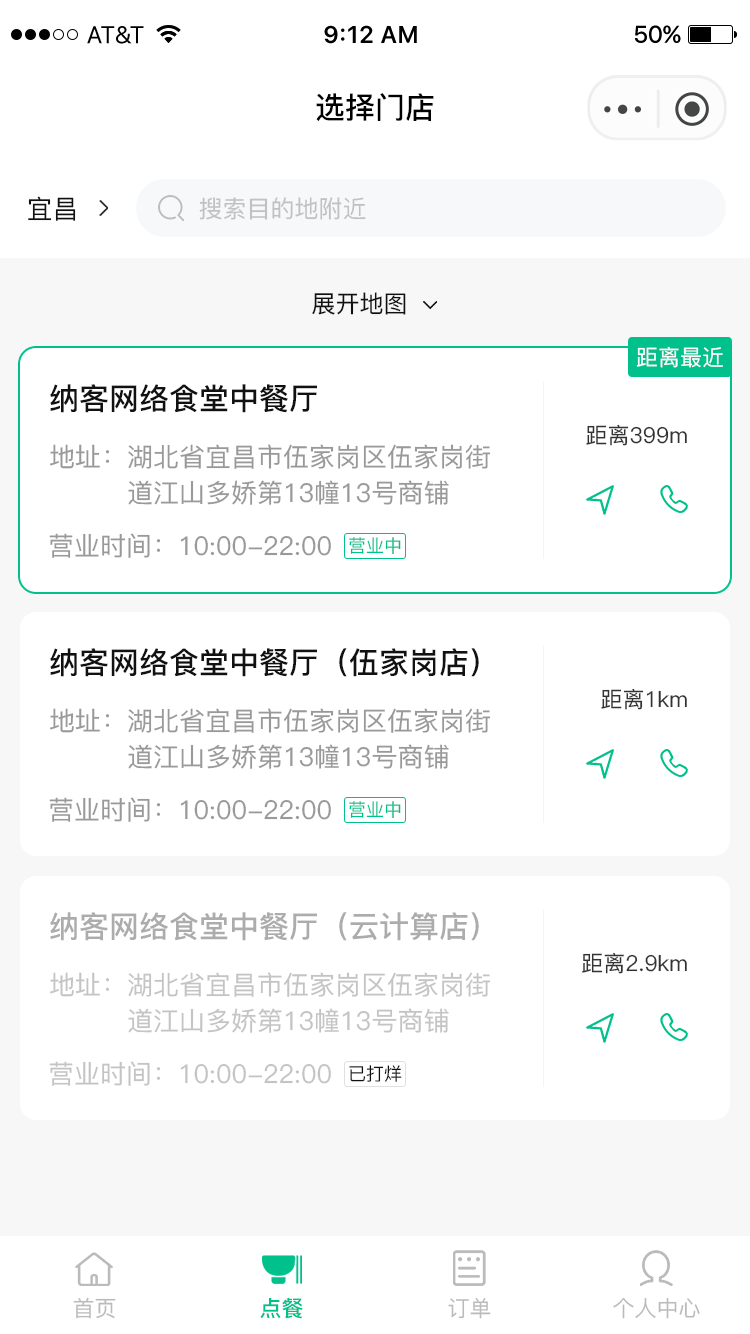Switch to the 个人中心 tab

pos(656,1284)
